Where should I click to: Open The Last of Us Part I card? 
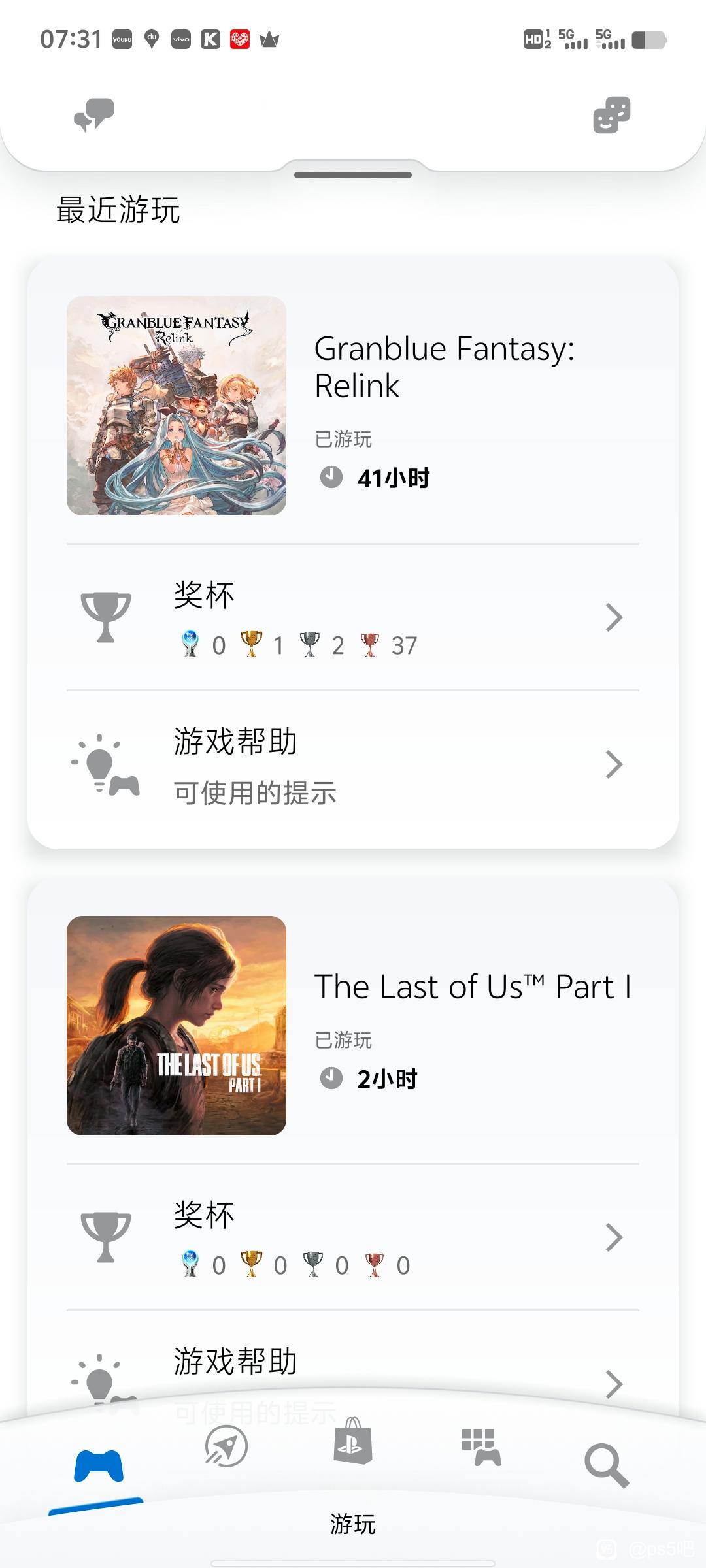pyautogui.click(x=353, y=1026)
